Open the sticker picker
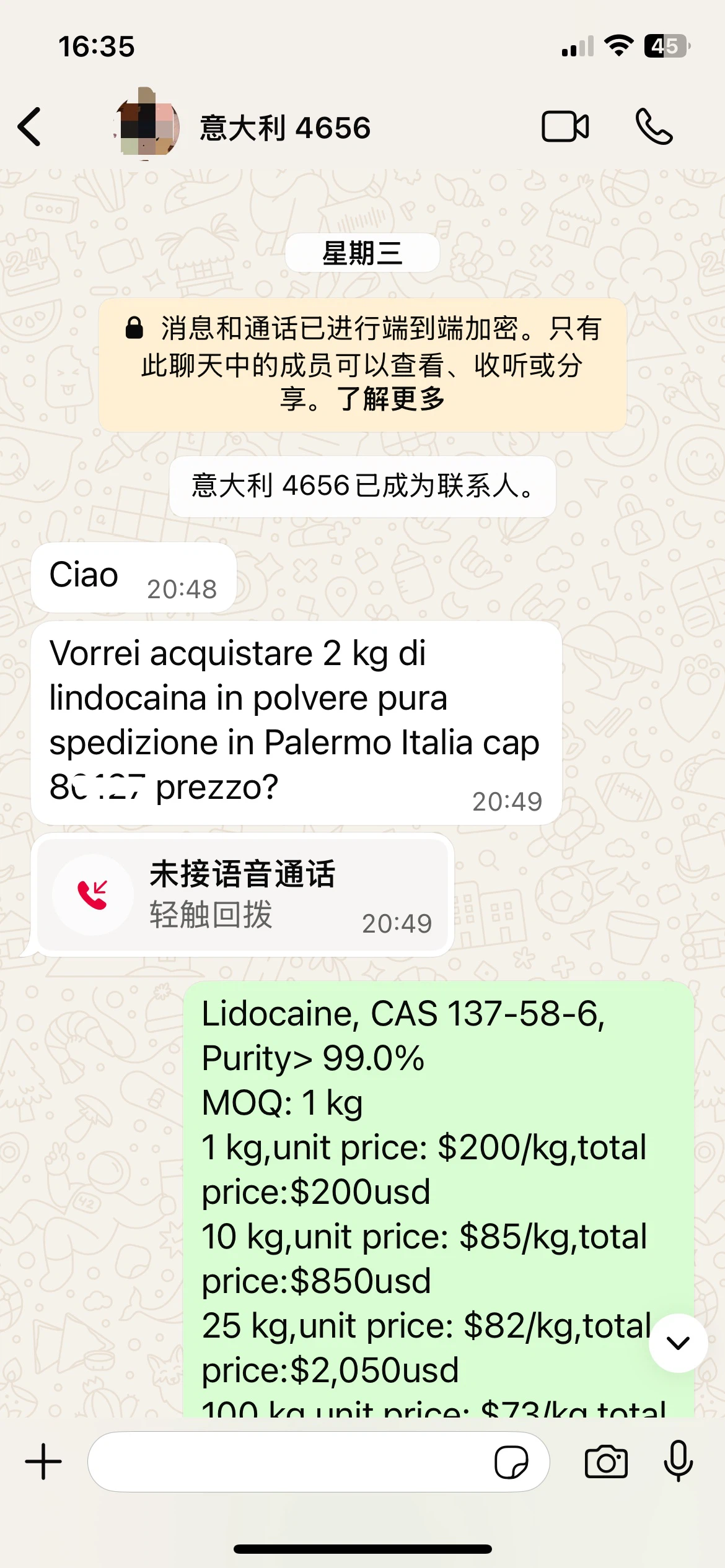Viewport: 725px width, 1568px height. [x=511, y=1462]
